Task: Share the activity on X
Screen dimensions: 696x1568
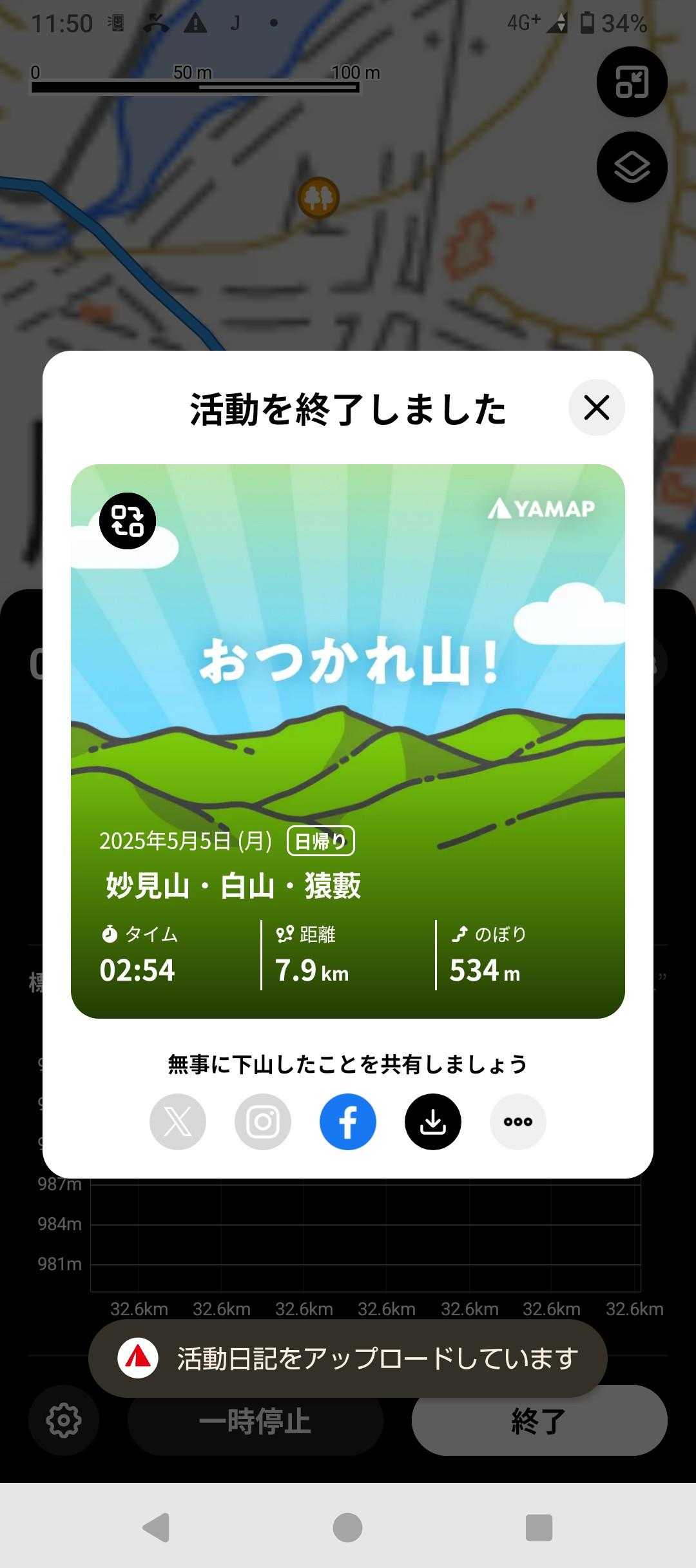Action: (x=178, y=1122)
